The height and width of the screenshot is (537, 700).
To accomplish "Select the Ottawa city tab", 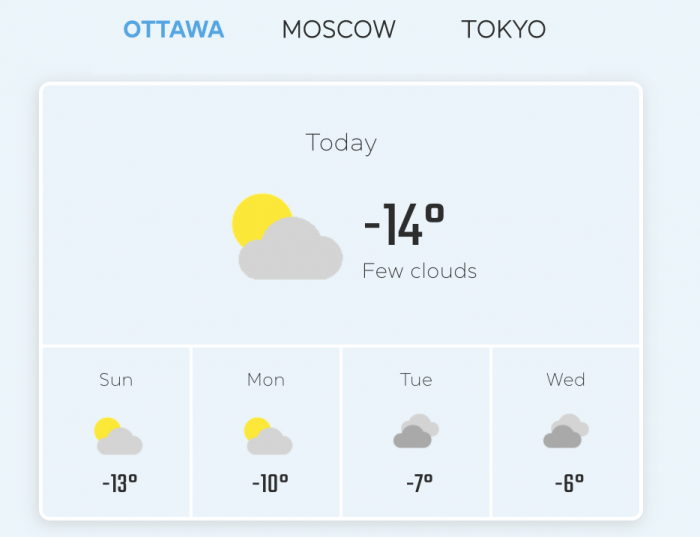I will [x=174, y=29].
